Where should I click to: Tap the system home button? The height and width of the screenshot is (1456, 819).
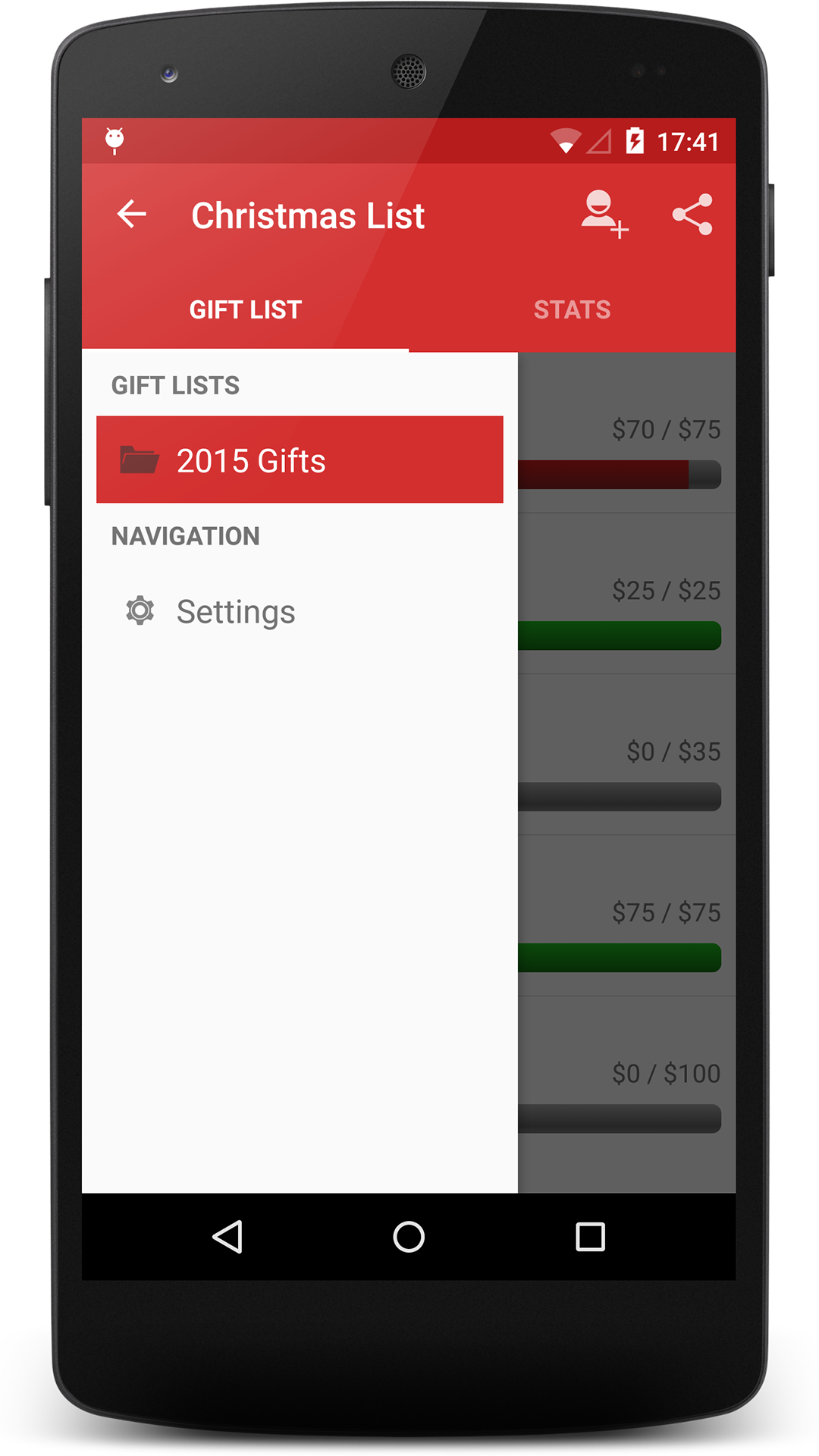tap(409, 1237)
